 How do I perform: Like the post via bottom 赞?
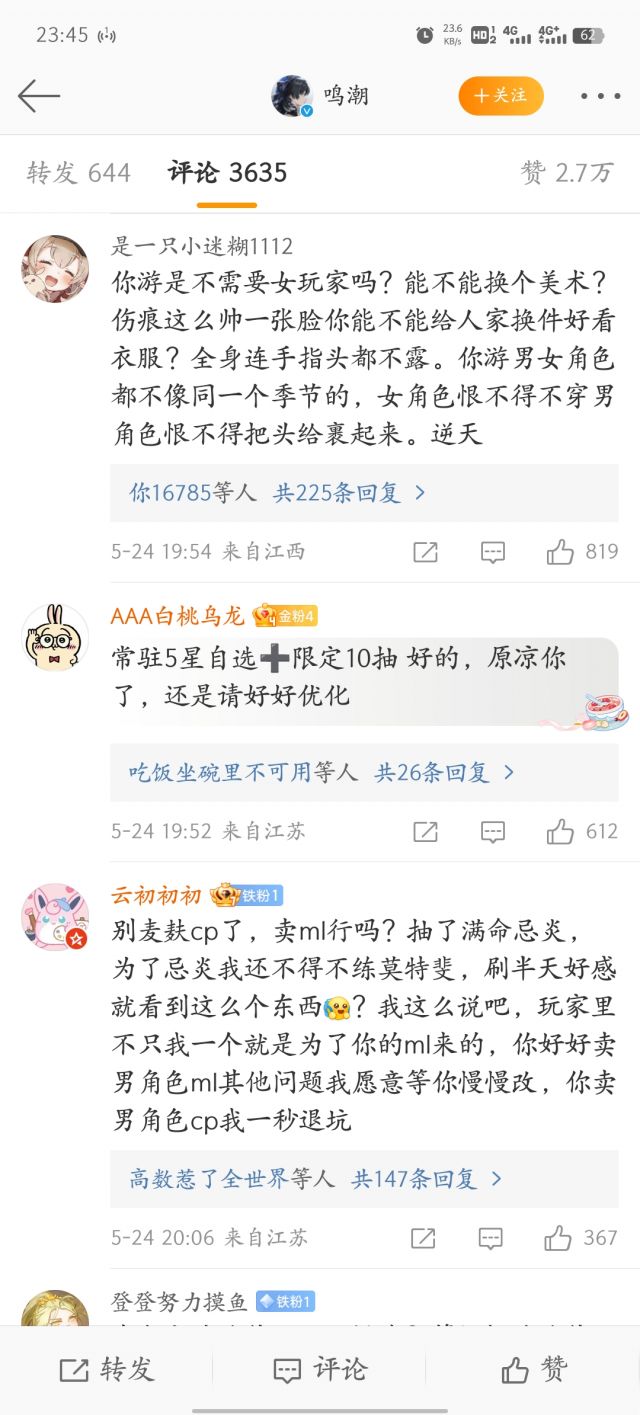point(534,1369)
